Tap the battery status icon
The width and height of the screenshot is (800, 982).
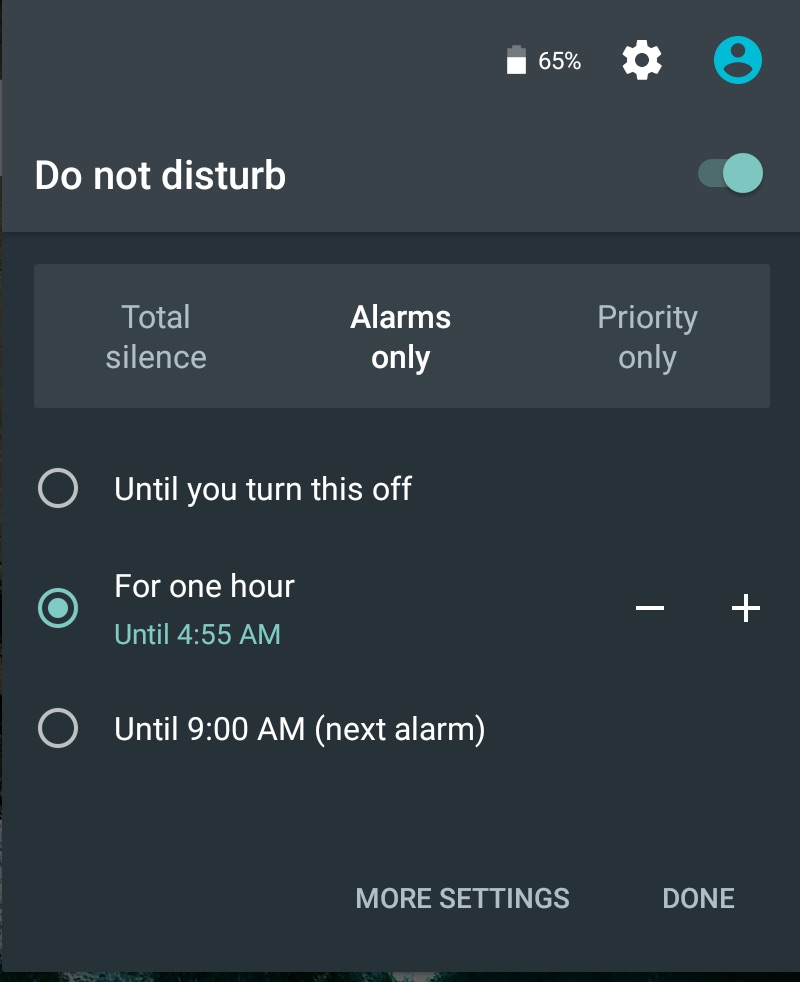tap(515, 59)
